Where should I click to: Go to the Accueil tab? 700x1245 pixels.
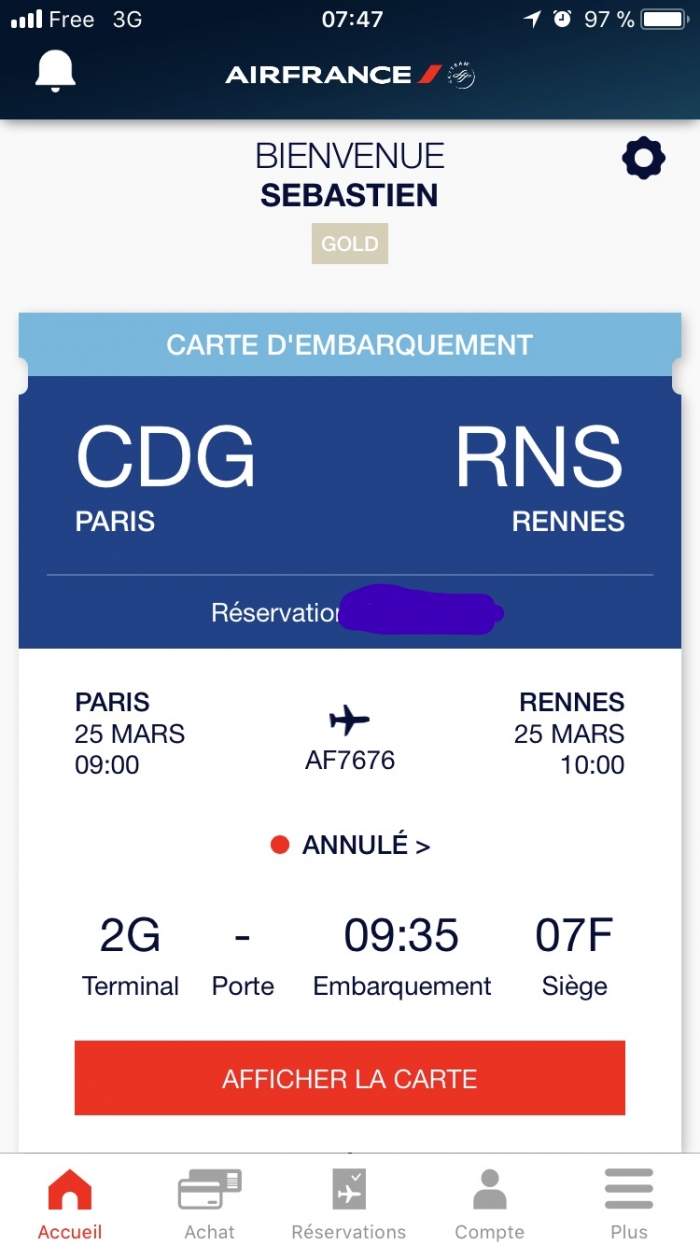pos(69,1203)
